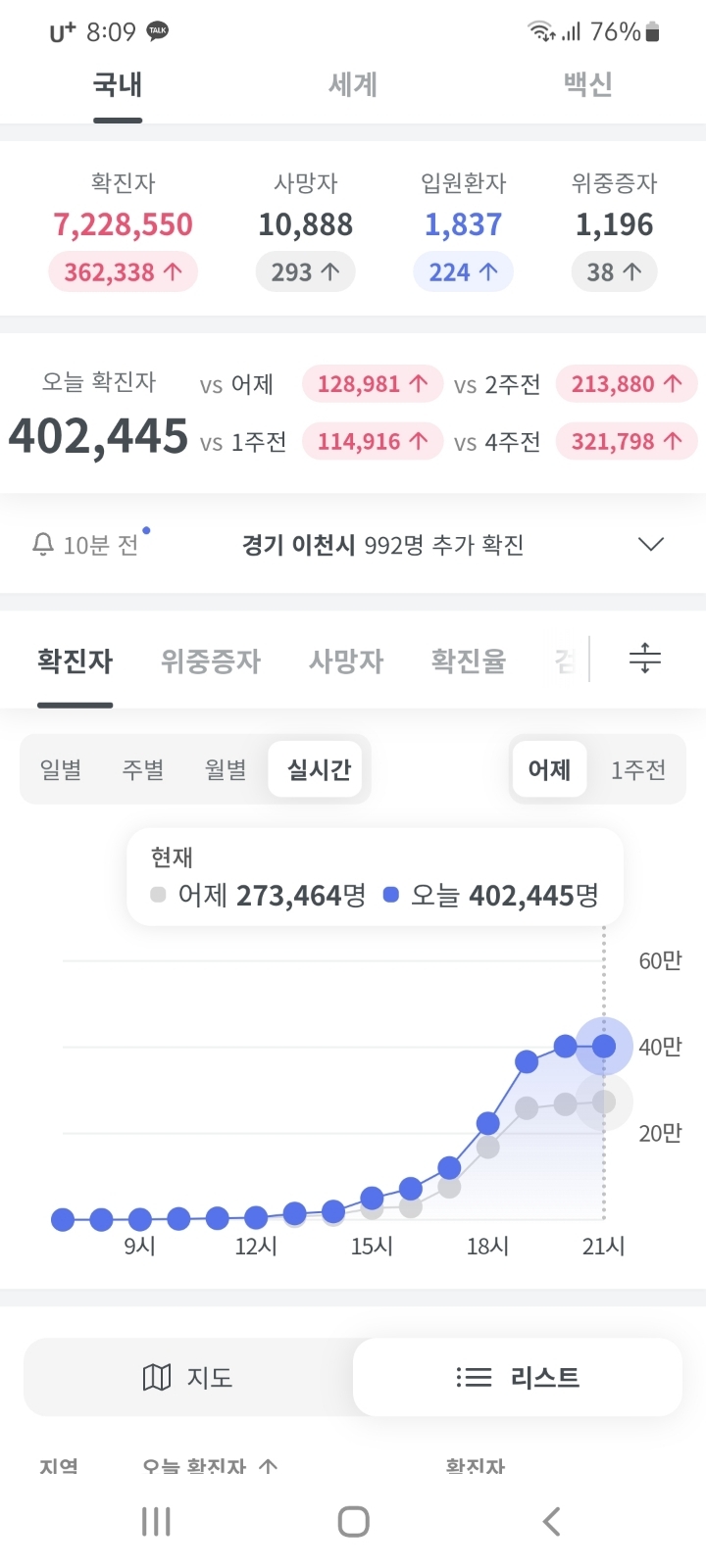
Task: Go back with system back button
Action: click(x=551, y=1521)
